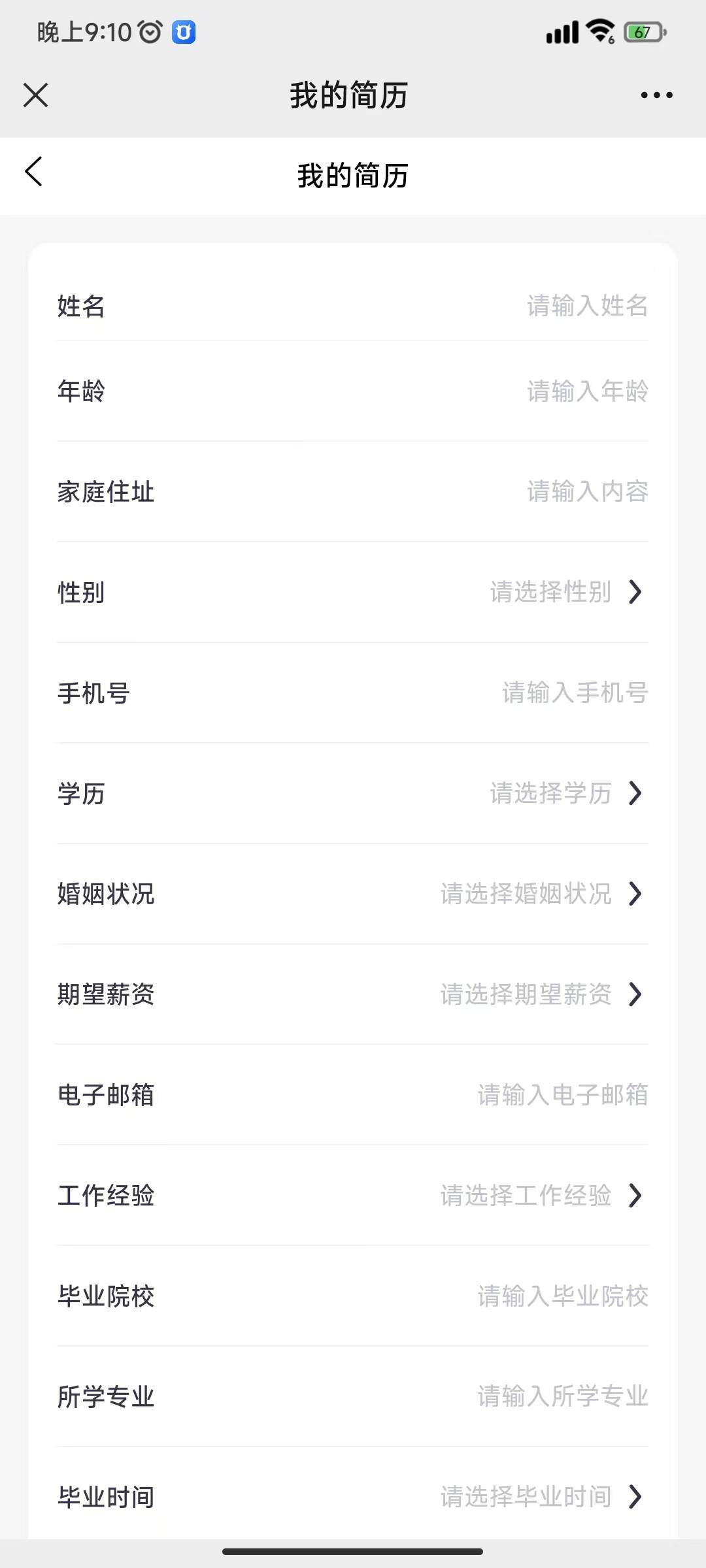This screenshot has height=1568, width=706.
Task: Open the 性别 gender picker
Action: point(565,593)
